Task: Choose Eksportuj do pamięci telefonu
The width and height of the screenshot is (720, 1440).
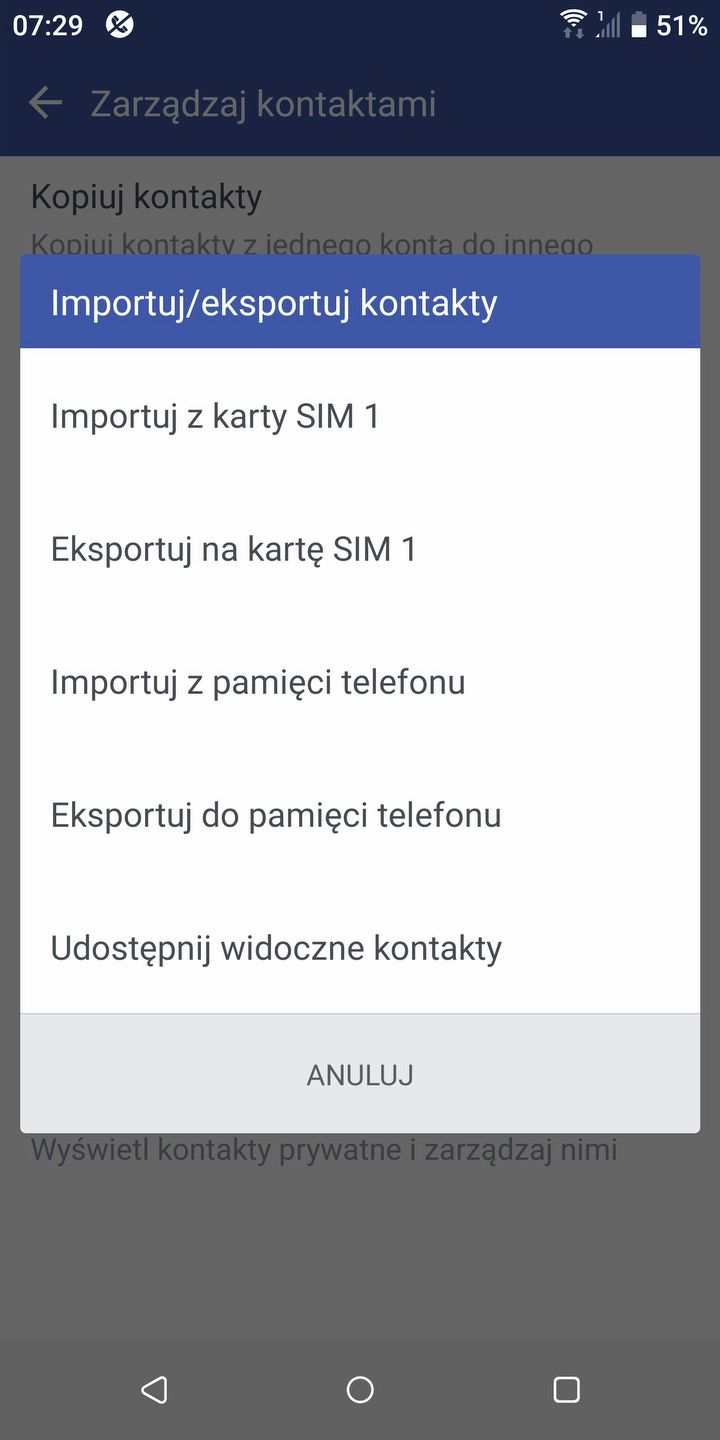Action: (x=276, y=814)
